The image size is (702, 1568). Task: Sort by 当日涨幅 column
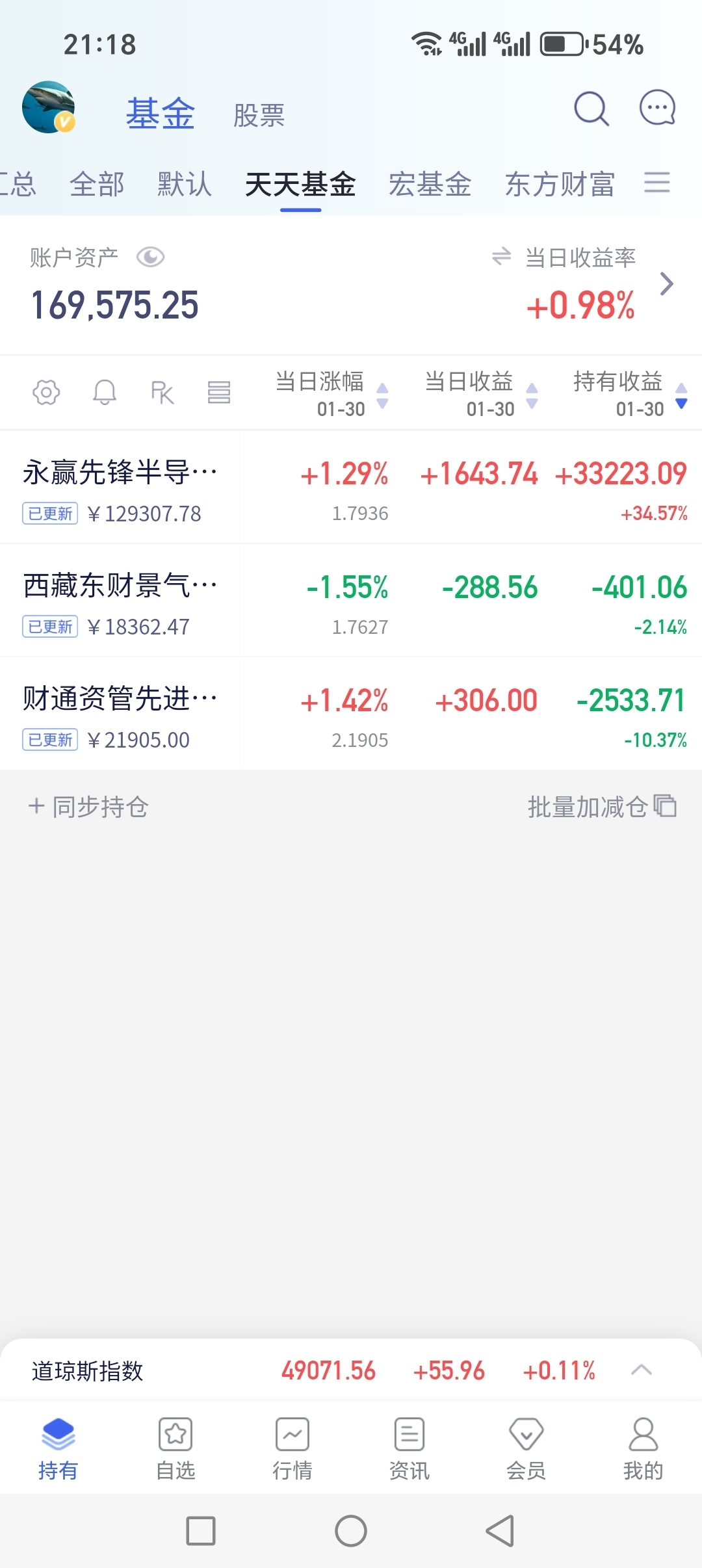[x=331, y=393]
